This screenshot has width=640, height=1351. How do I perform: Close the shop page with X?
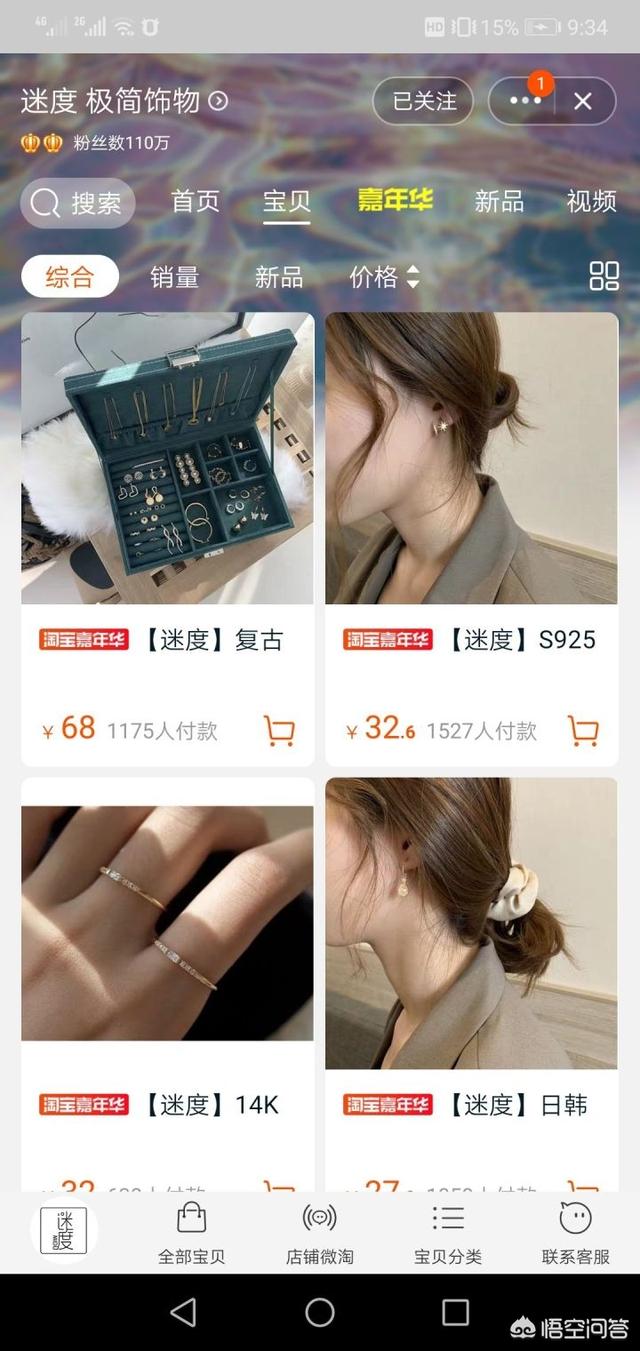point(583,101)
